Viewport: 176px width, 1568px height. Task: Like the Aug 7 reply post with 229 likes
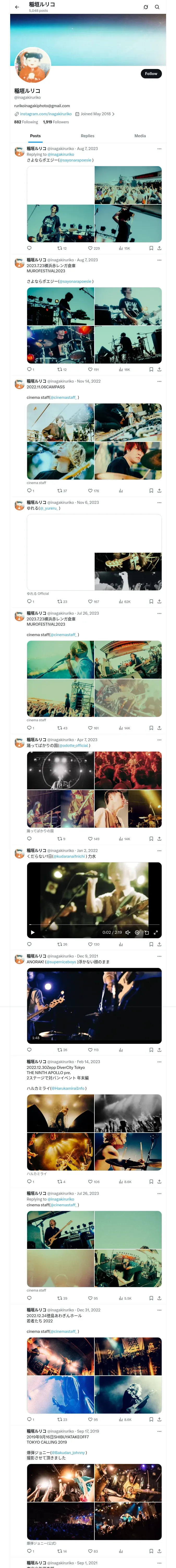(x=90, y=248)
